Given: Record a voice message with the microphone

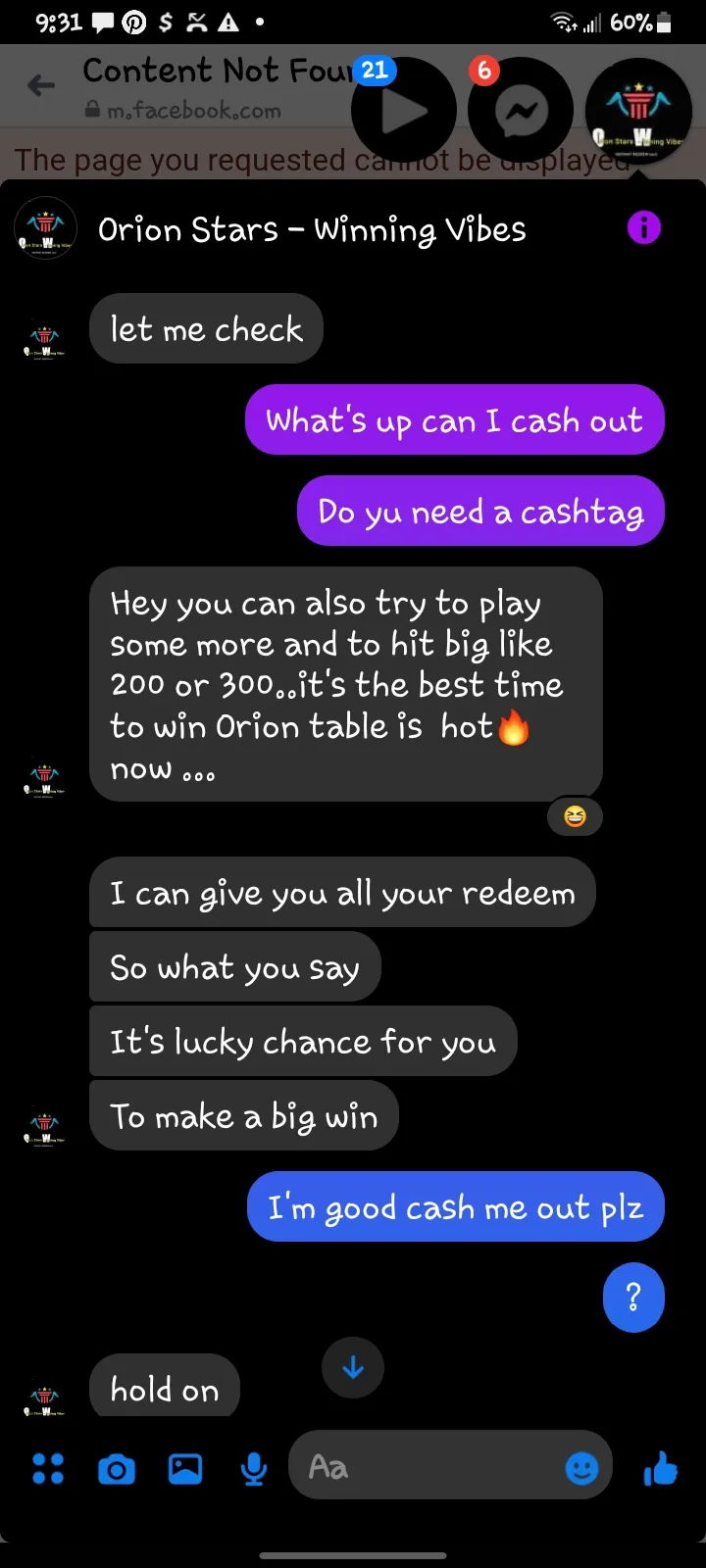Looking at the screenshot, I should (x=254, y=1468).
